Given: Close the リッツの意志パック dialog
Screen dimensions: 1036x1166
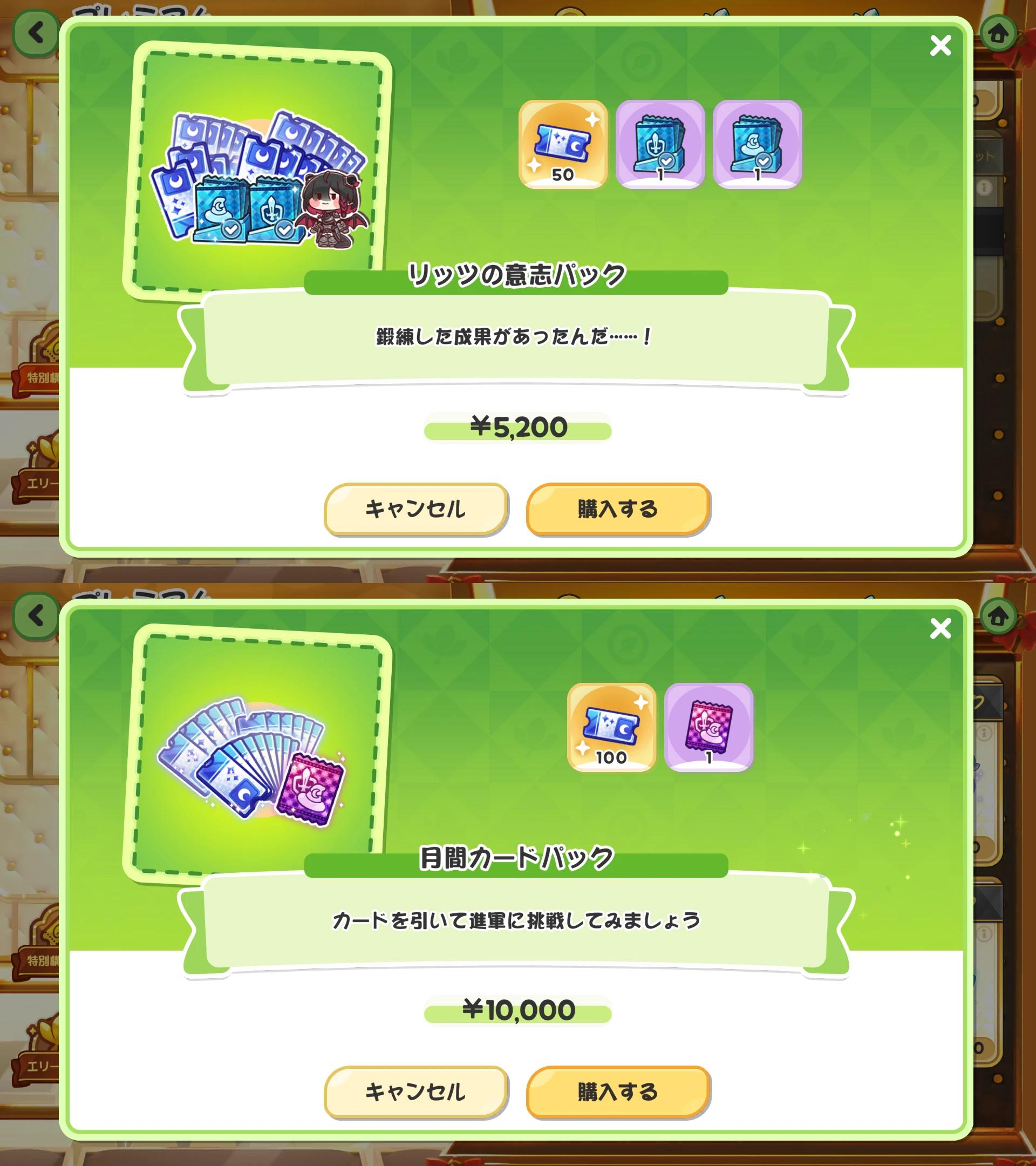Looking at the screenshot, I should pyautogui.click(x=940, y=46).
